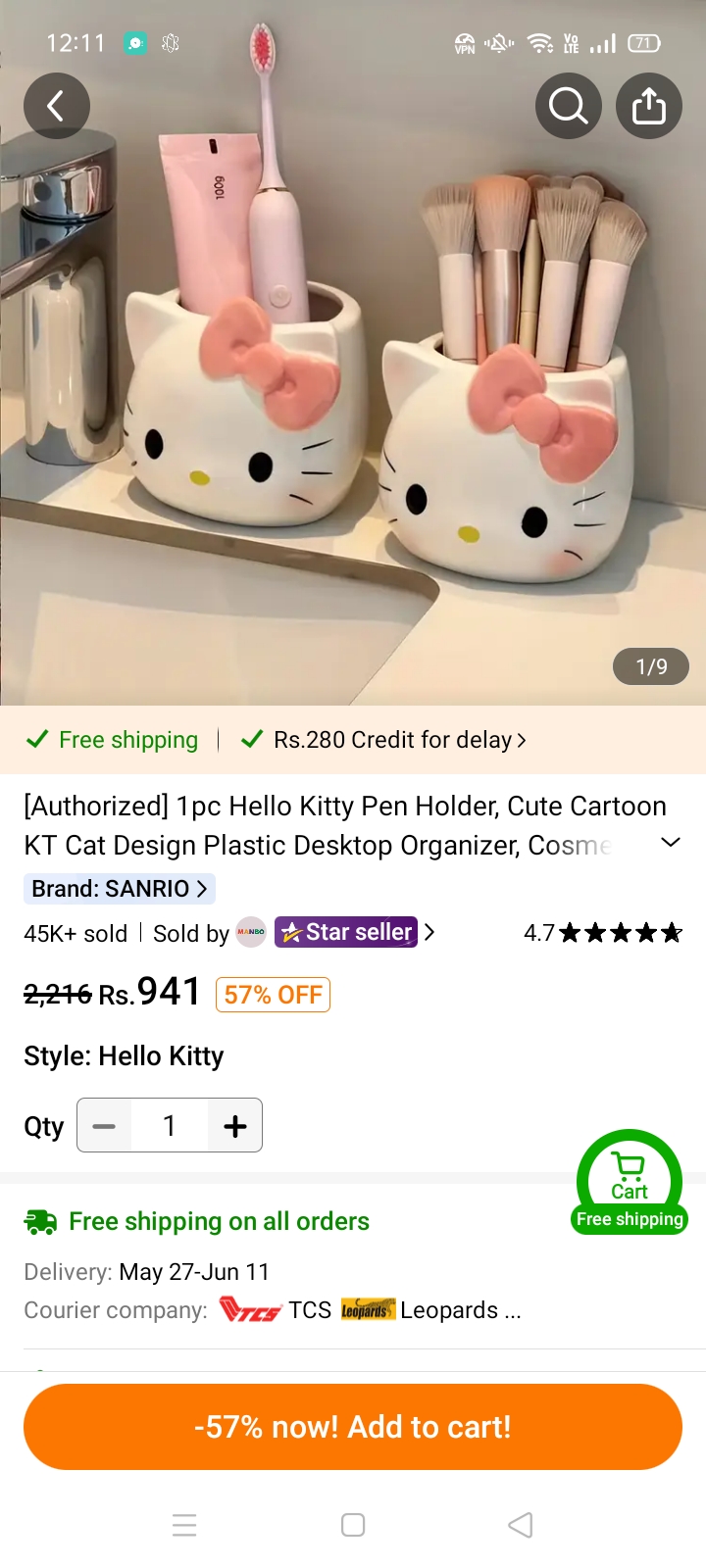706x1568 pixels.
Task: Open the Brand: SANRIO page
Action: (x=120, y=889)
